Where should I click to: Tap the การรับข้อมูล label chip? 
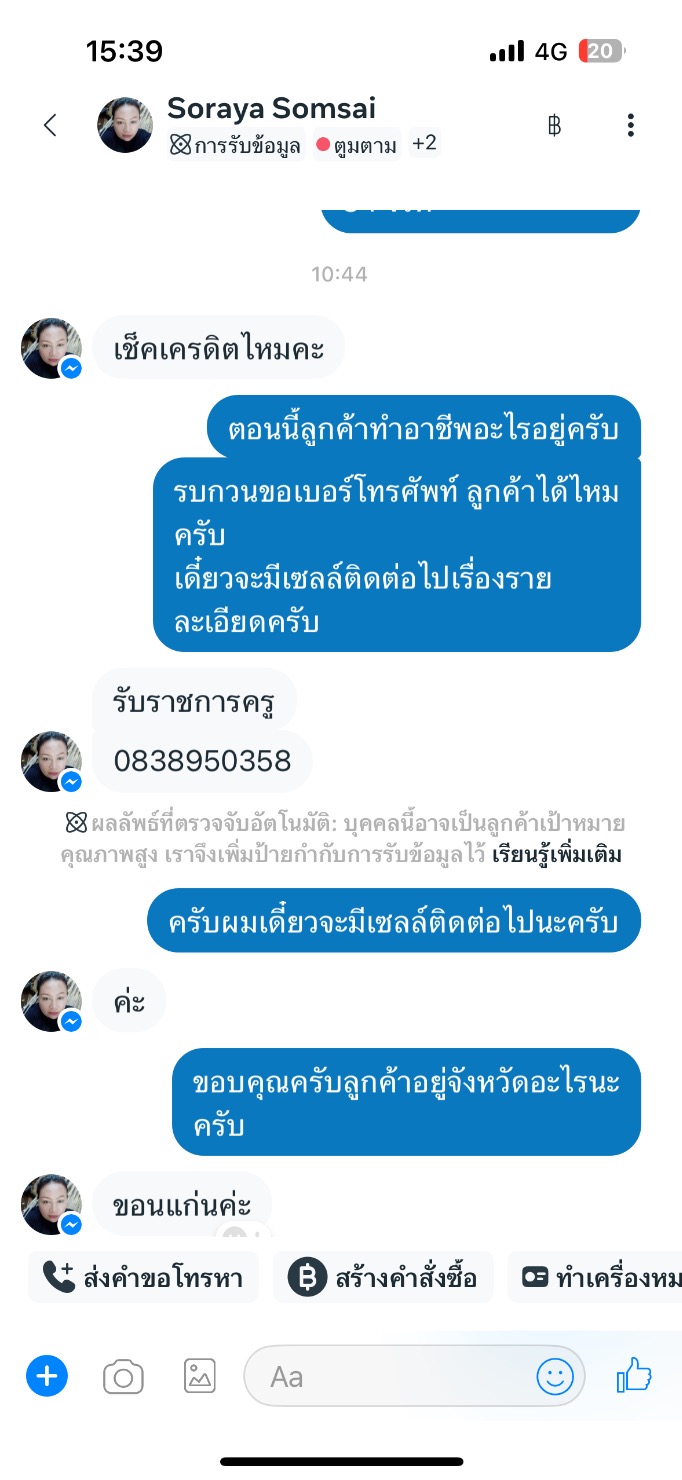click(235, 146)
